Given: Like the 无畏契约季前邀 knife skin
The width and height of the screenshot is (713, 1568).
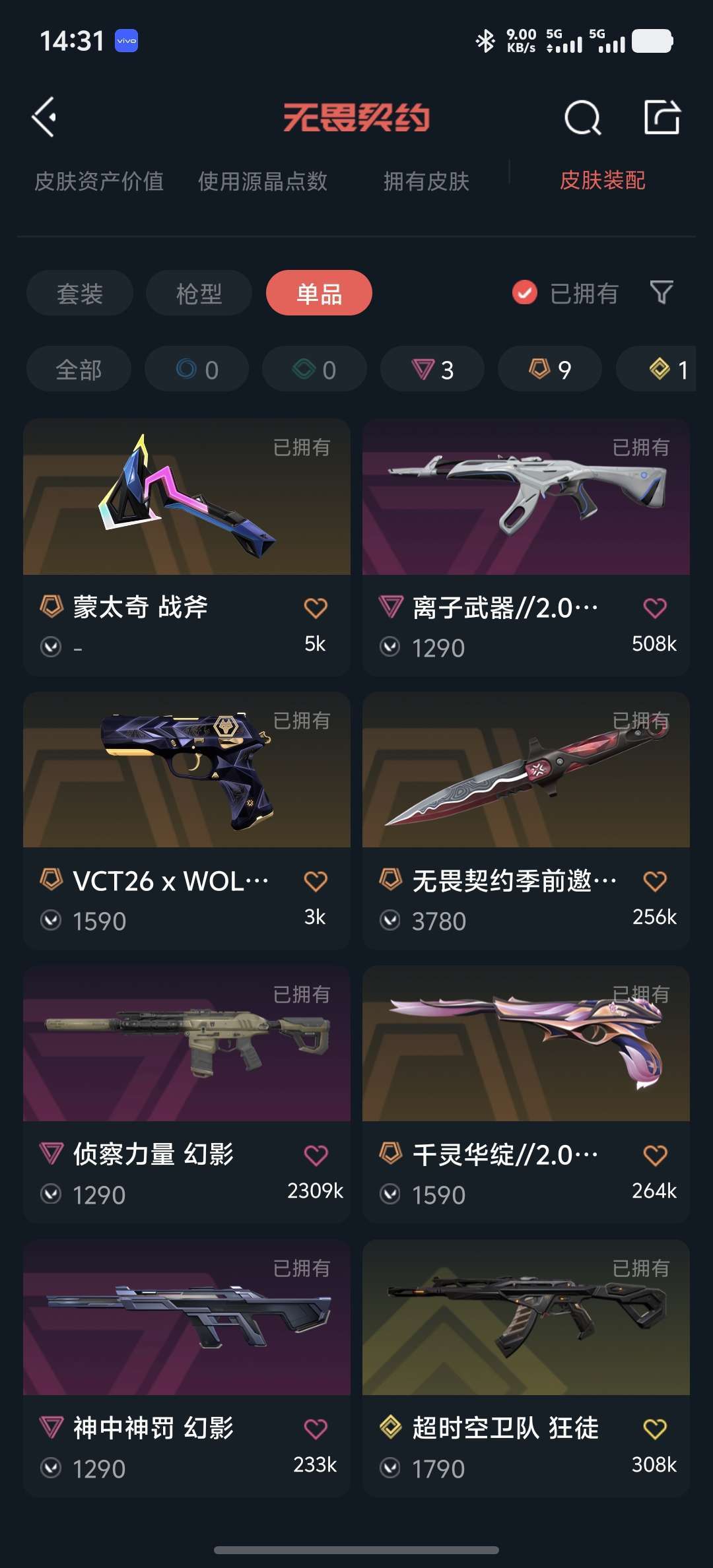Looking at the screenshot, I should click(x=654, y=881).
